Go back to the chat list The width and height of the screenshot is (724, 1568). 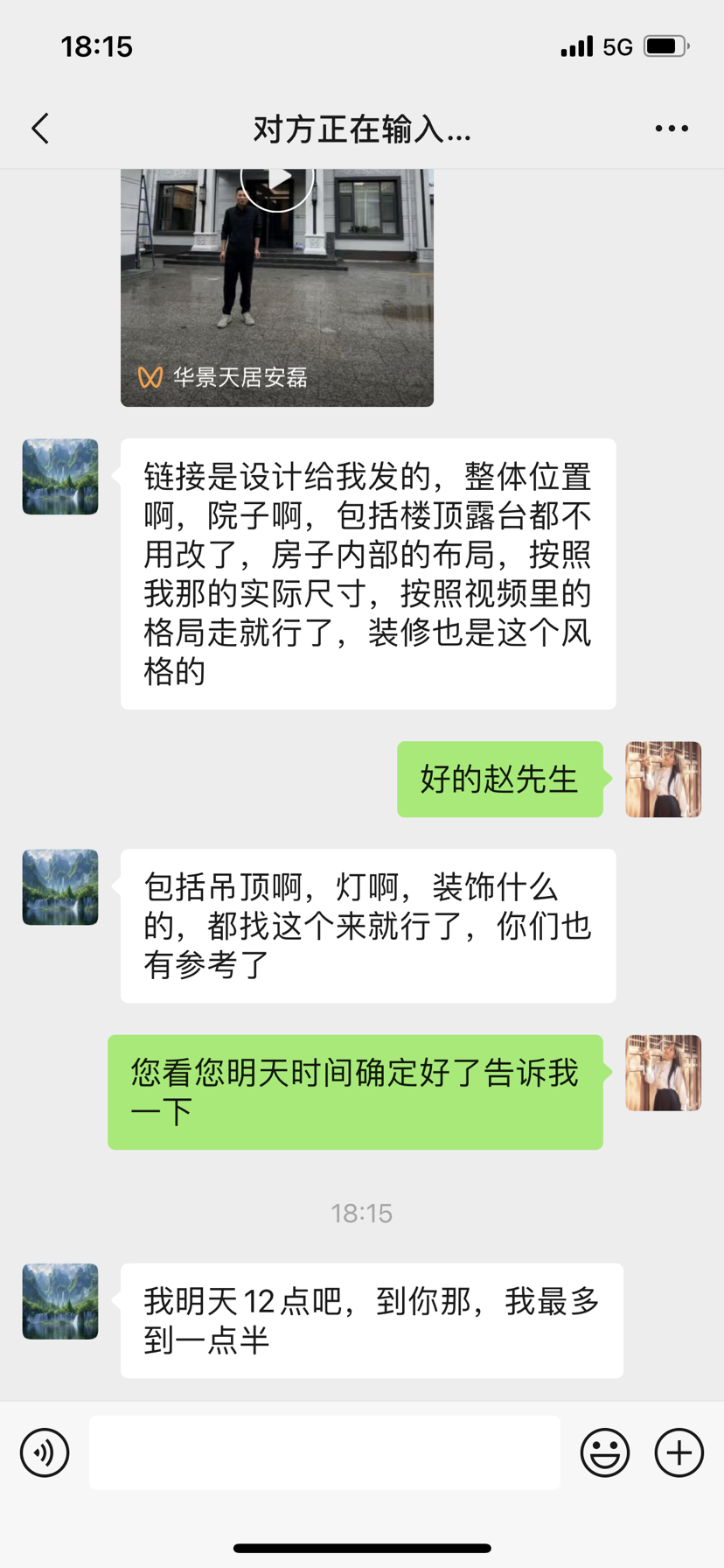(x=40, y=129)
